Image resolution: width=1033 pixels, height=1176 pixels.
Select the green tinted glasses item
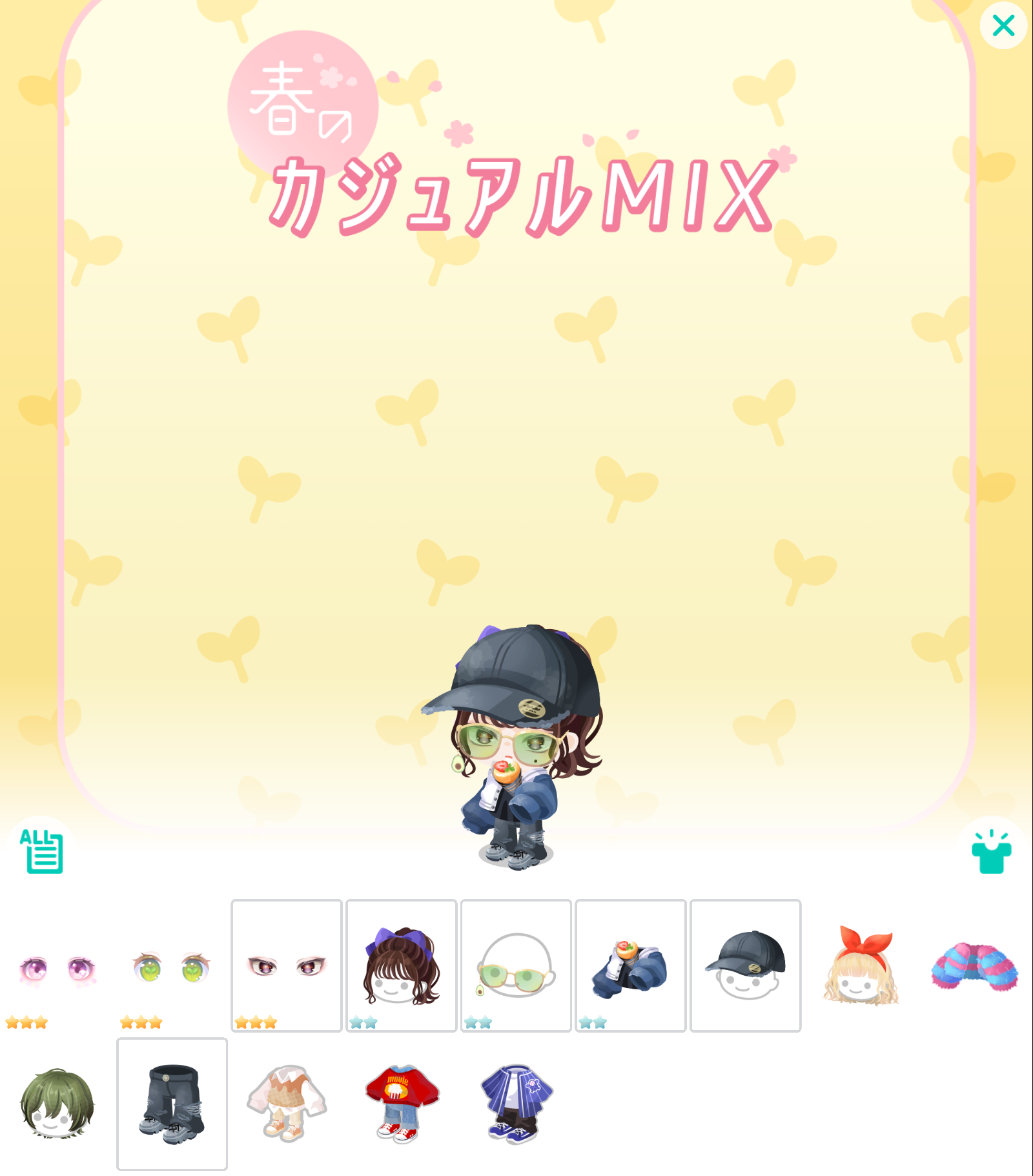point(515,966)
